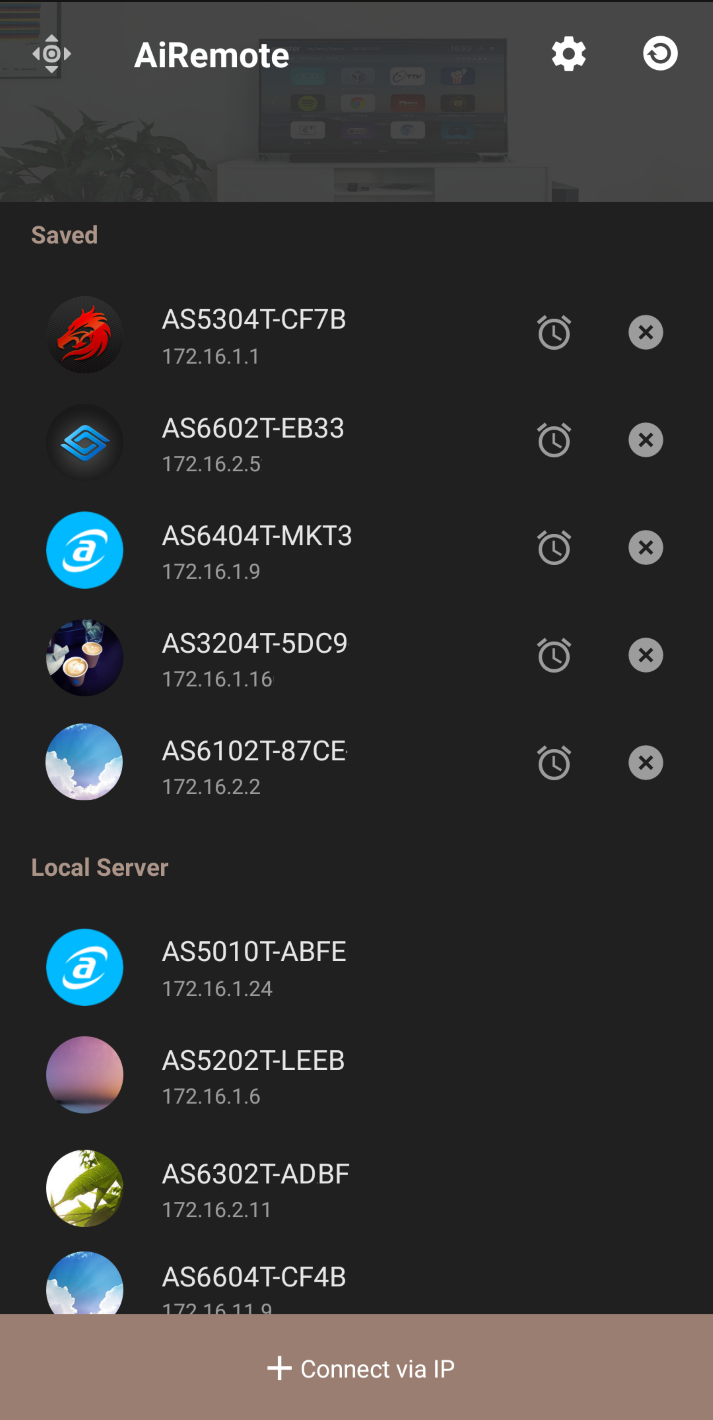Delete saved entry AS3204T-5DC9
Viewport: 713px width, 1420px height.
(x=646, y=656)
